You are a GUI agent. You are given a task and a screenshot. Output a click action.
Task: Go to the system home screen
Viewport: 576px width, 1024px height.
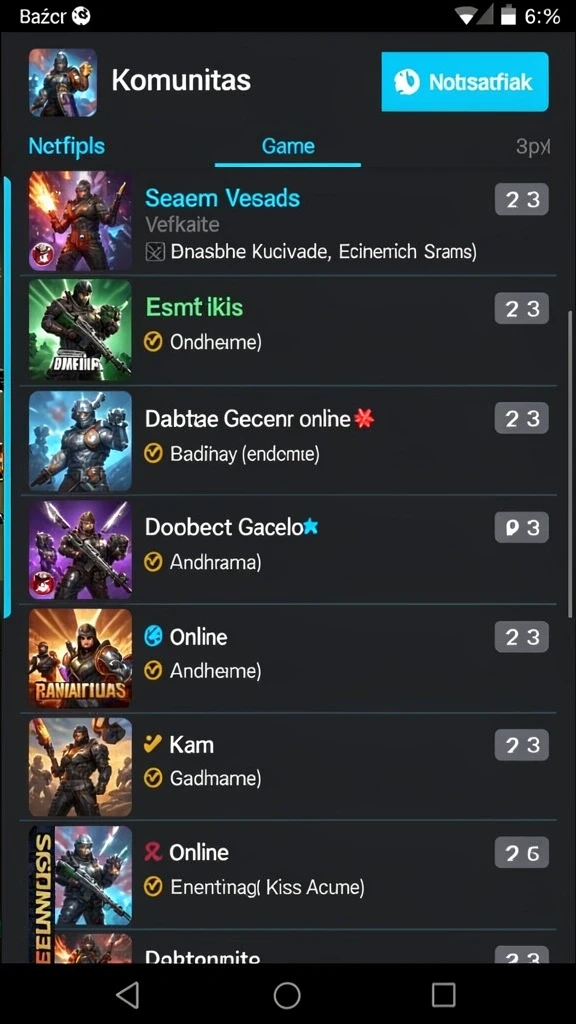point(287,995)
